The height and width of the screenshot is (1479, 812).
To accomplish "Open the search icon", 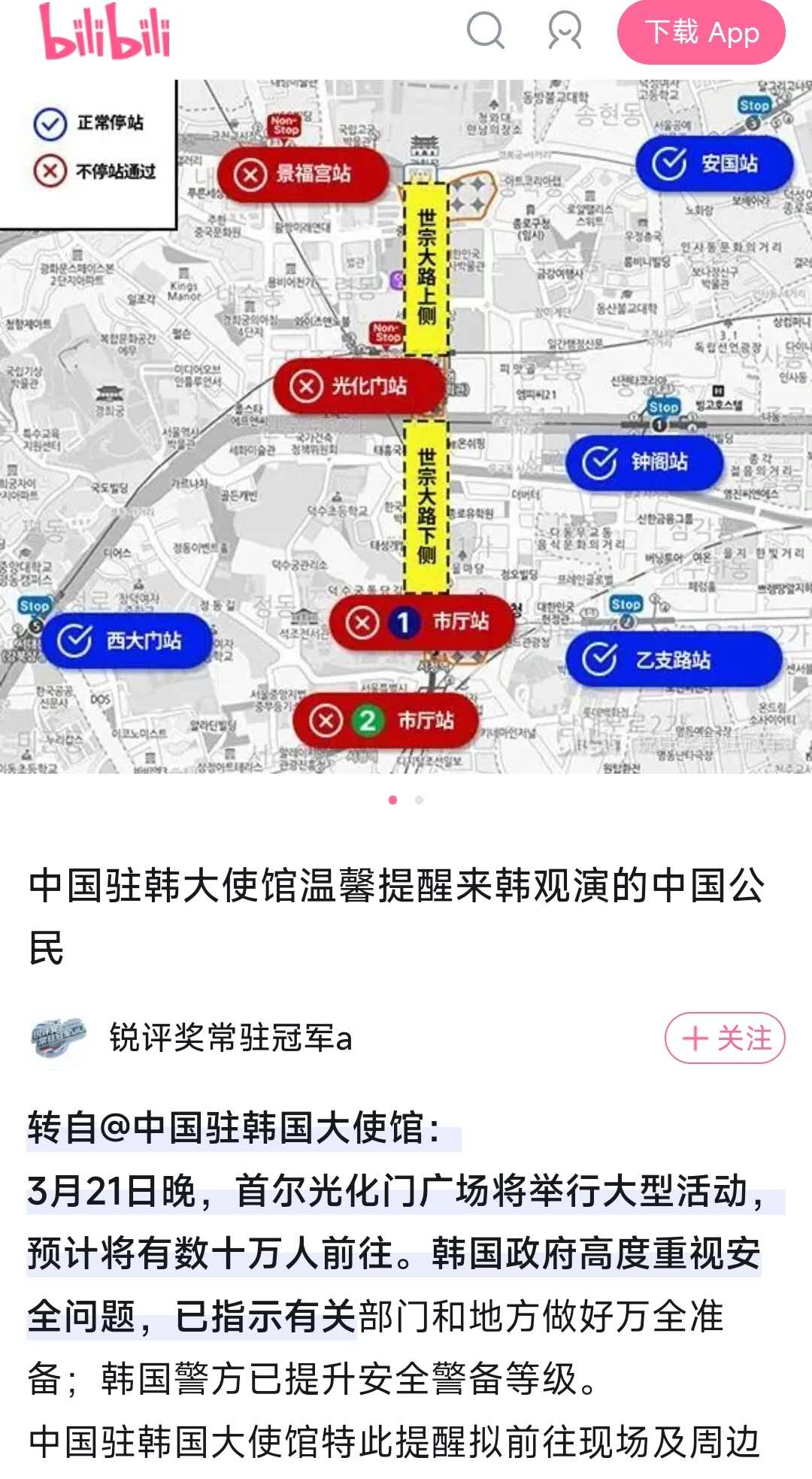I will (x=486, y=32).
